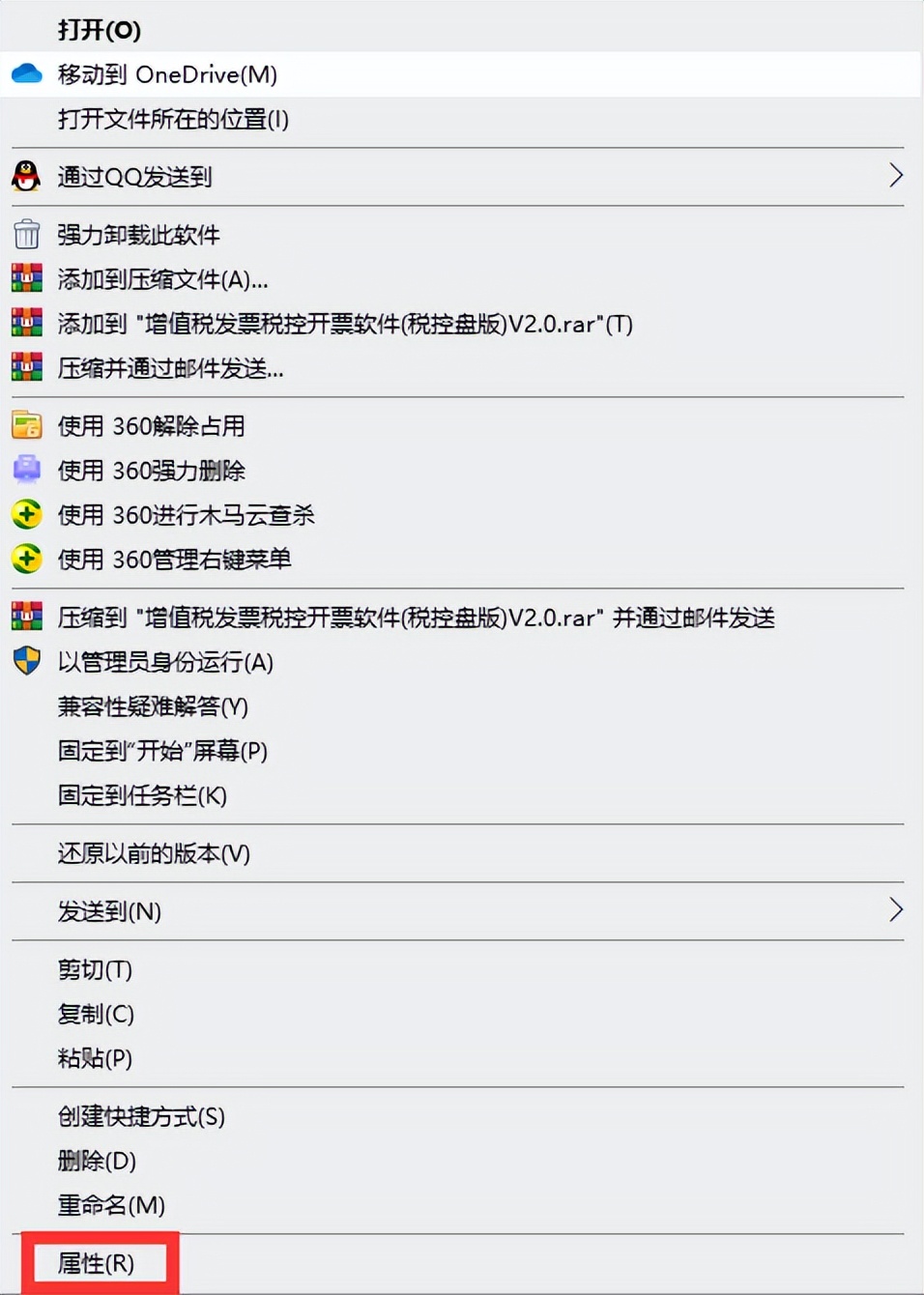Click the UAC shield beside 以管理员身份运行
This screenshot has width=924, height=1295.
[26, 662]
